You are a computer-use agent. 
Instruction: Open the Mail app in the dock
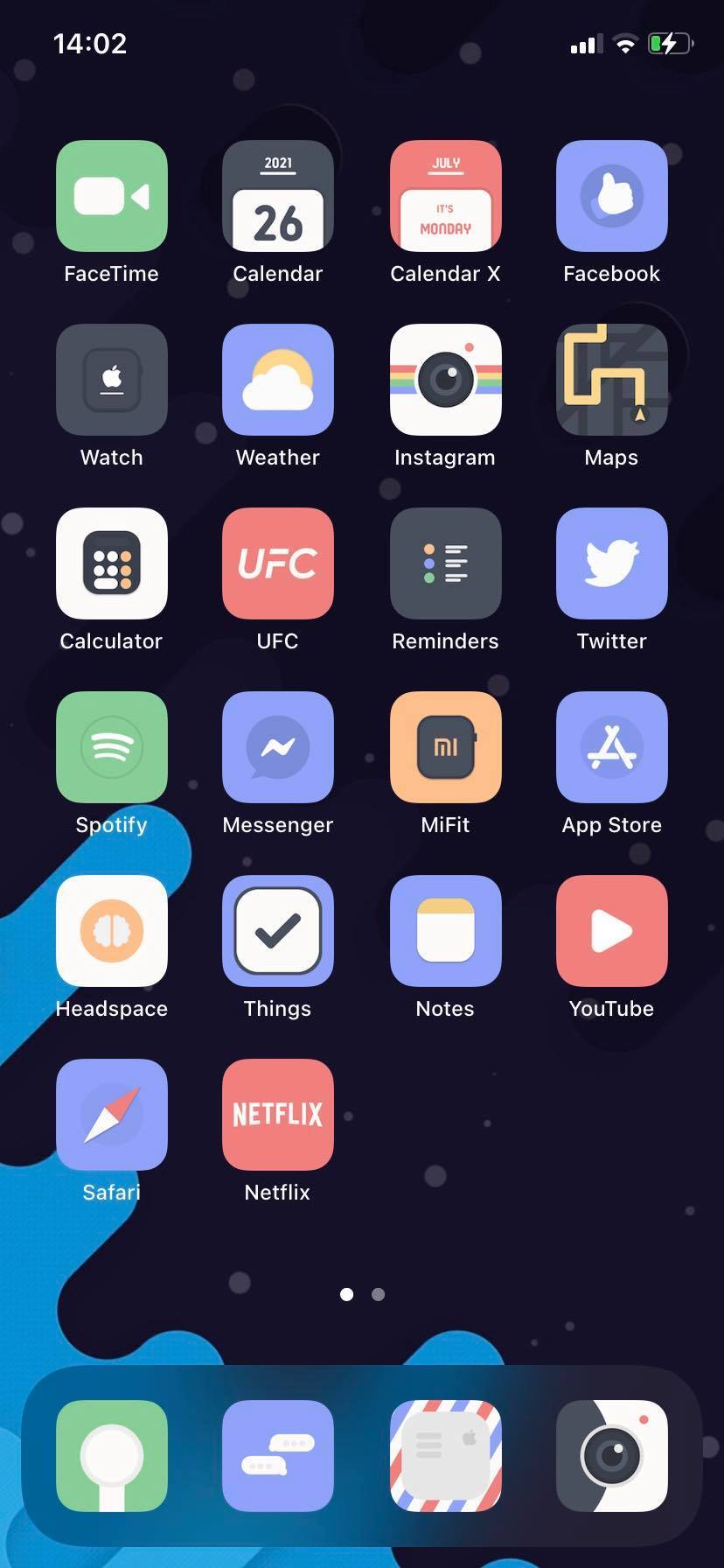[x=445, y=1456]
